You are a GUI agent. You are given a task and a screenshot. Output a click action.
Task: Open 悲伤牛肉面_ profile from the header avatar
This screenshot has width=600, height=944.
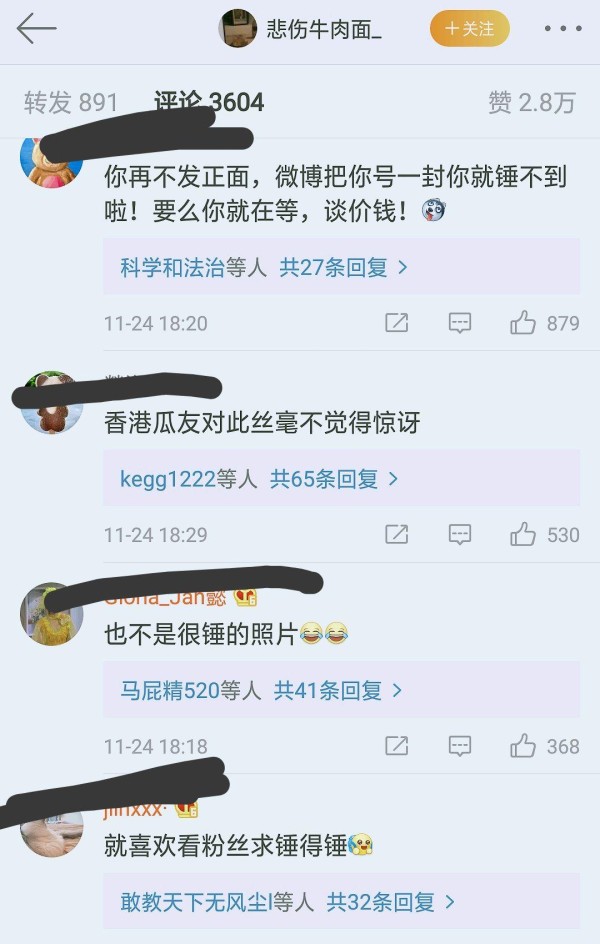click(x=238, y=29)
